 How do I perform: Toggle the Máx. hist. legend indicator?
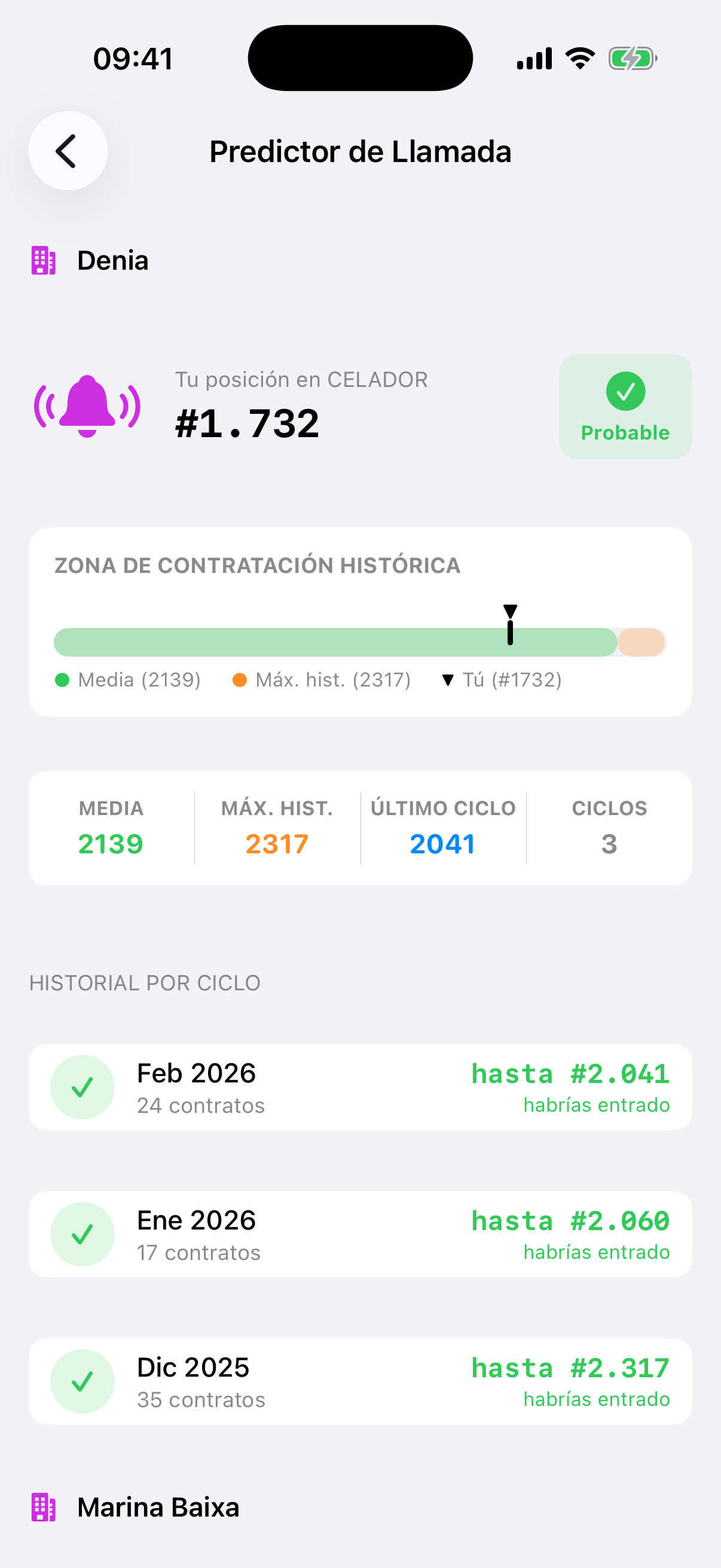(x=241, y=679)
